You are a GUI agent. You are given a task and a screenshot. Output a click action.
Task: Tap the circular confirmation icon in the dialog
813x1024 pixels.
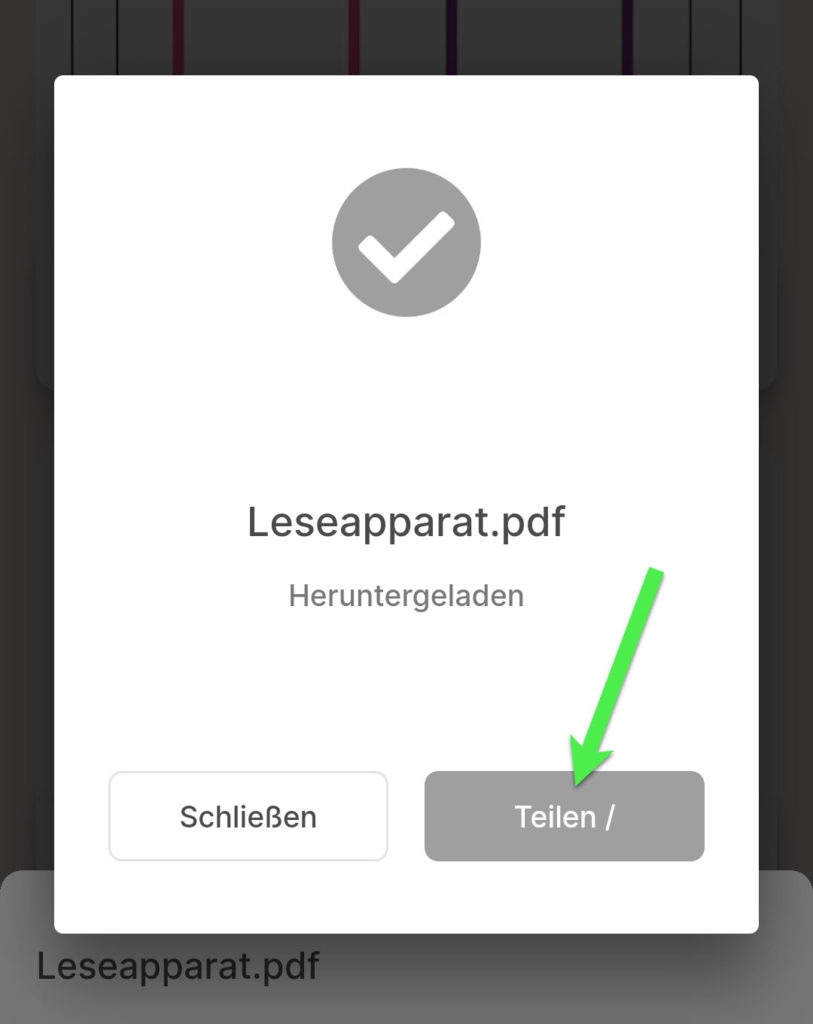tap(406, 241)
